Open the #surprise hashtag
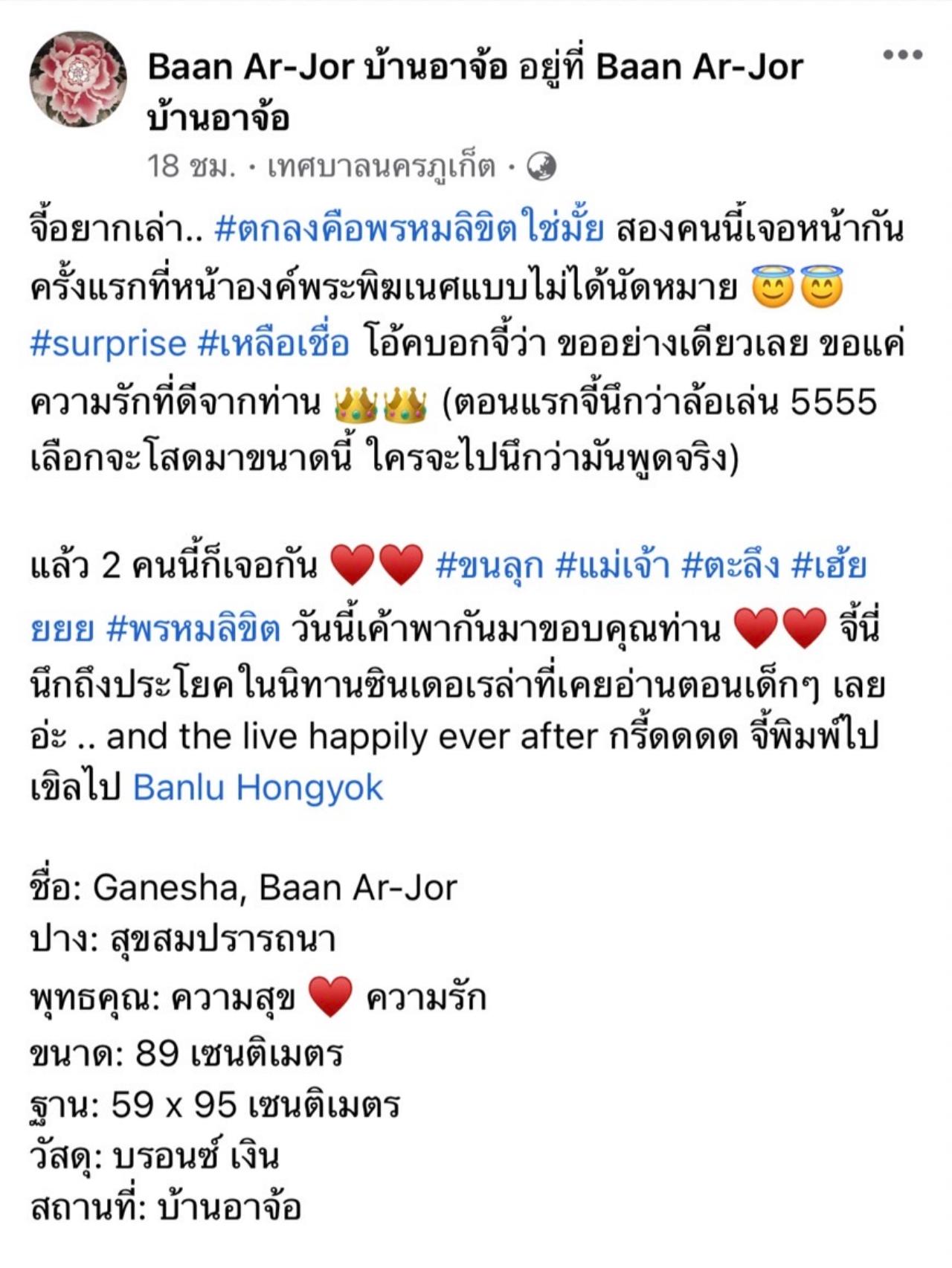This screenshot has width=952, height=1268. [x=108, y=344]
